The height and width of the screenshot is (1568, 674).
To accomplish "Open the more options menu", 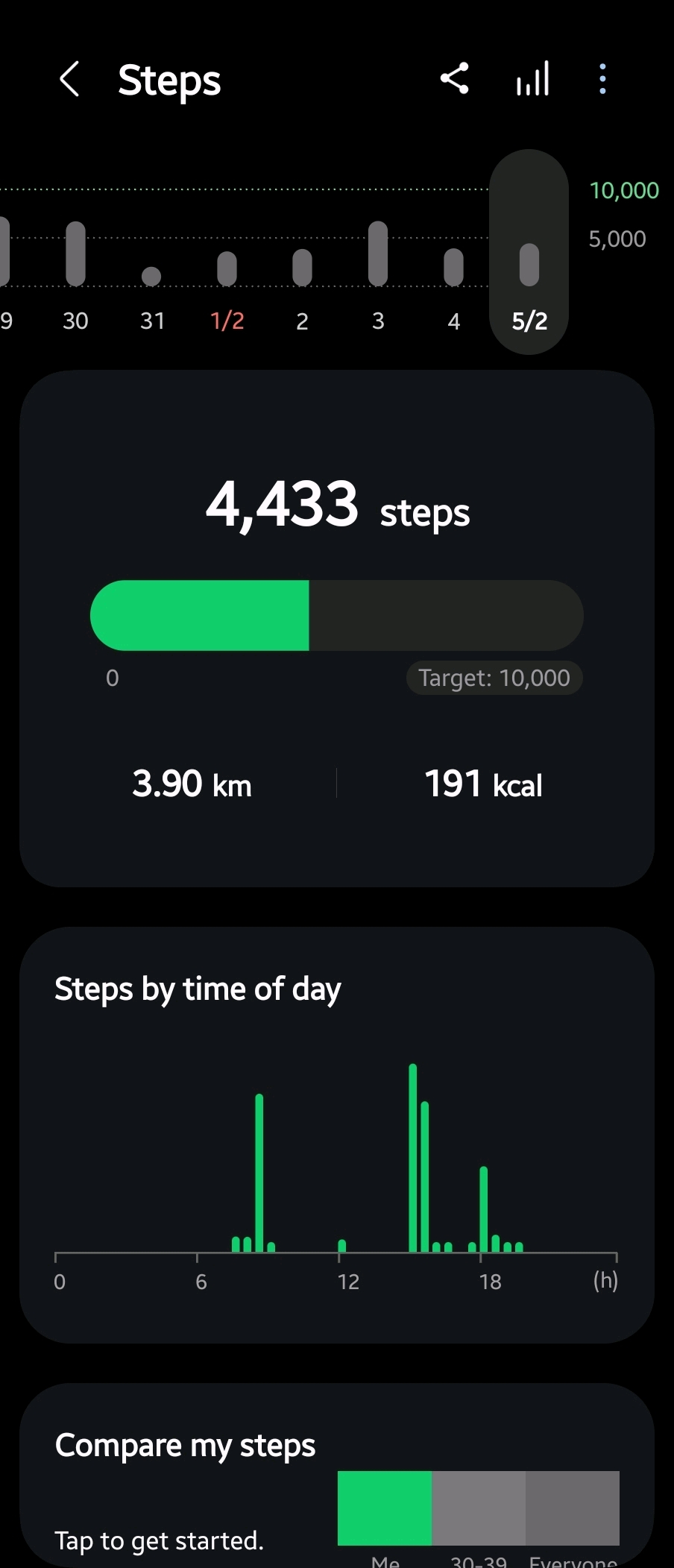I will click(602, 79).
